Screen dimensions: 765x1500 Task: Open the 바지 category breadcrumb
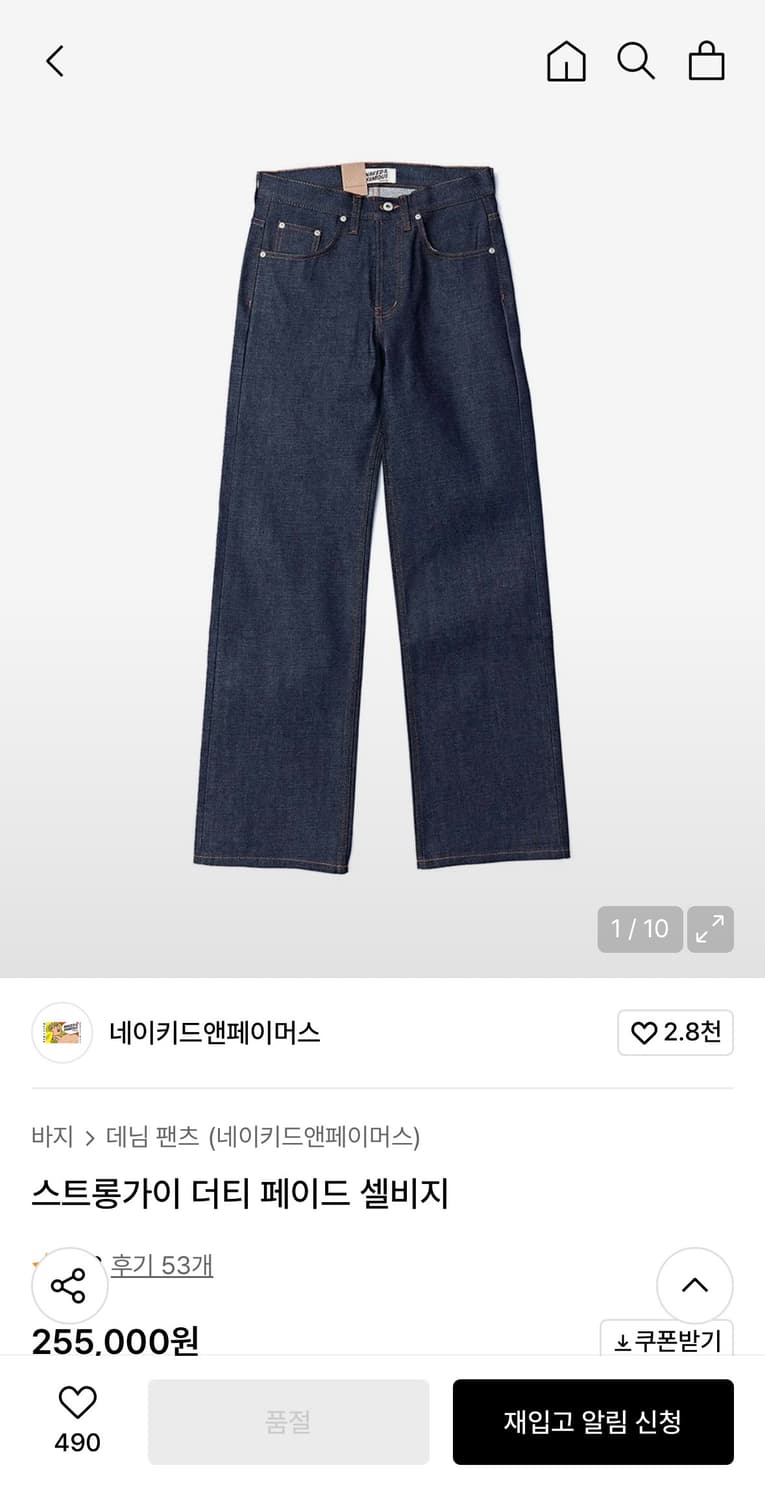[52, 1136]
